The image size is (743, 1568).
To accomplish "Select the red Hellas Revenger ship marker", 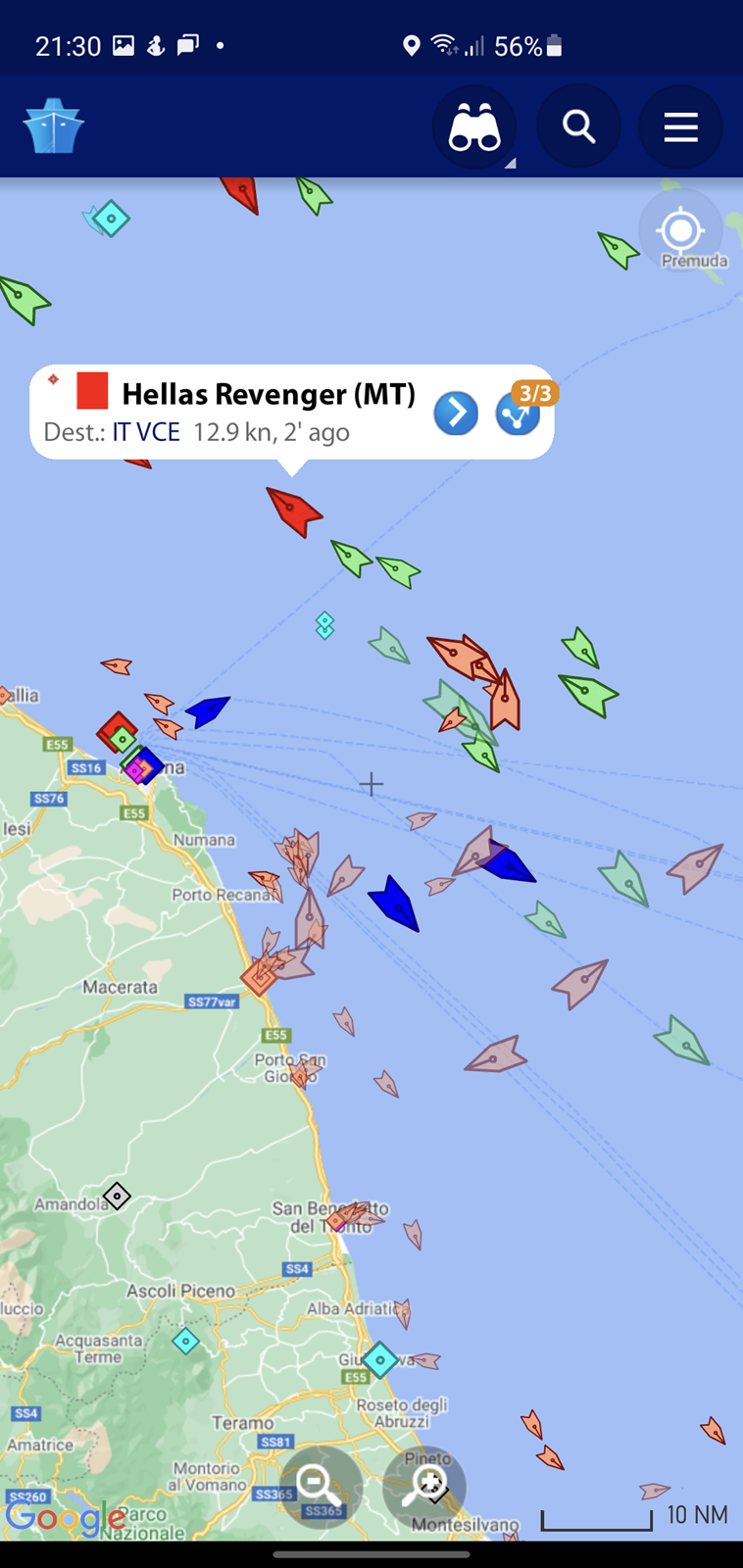I will pos(293,511).
